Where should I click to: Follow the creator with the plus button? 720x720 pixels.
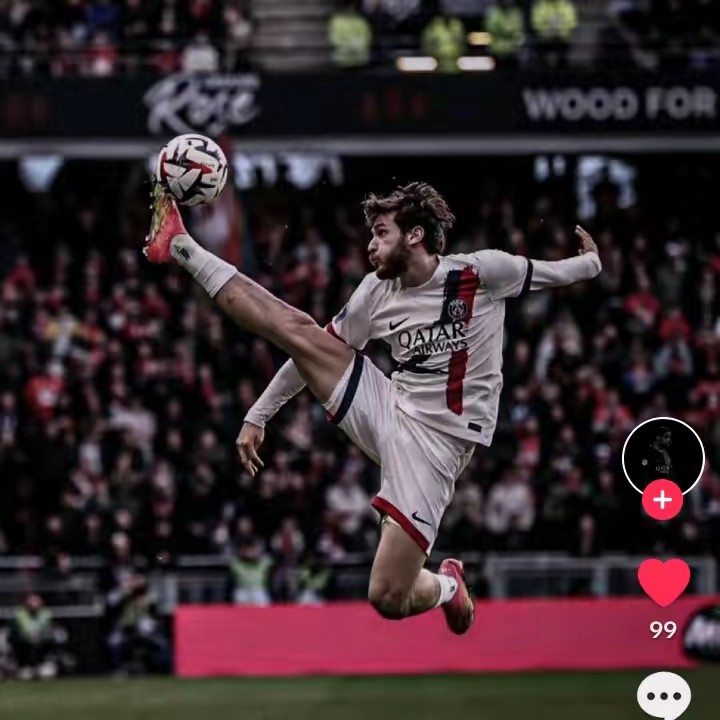pyautogui.click(x=663, y=500)
